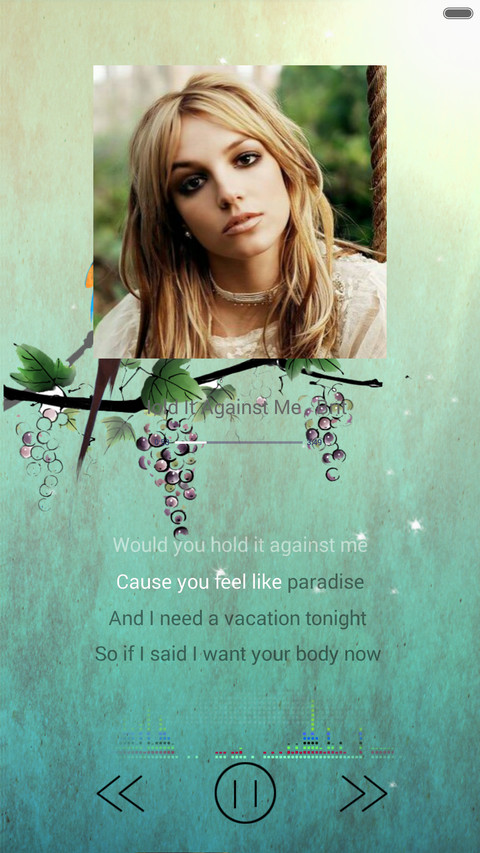Go back to the previous track
Screen dimensions: 480x853
click(120, 793)
